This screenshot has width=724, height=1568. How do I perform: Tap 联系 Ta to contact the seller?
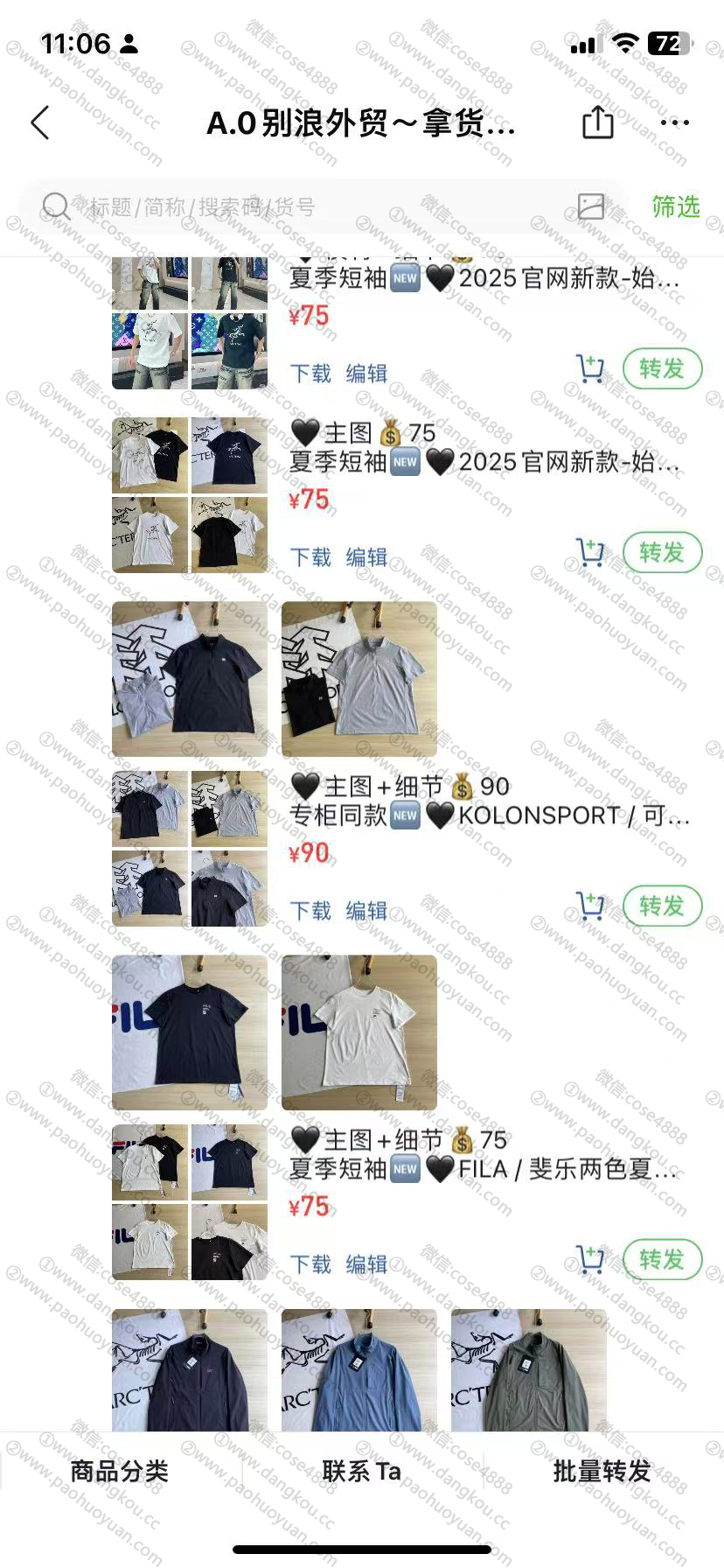point(361,1472)
